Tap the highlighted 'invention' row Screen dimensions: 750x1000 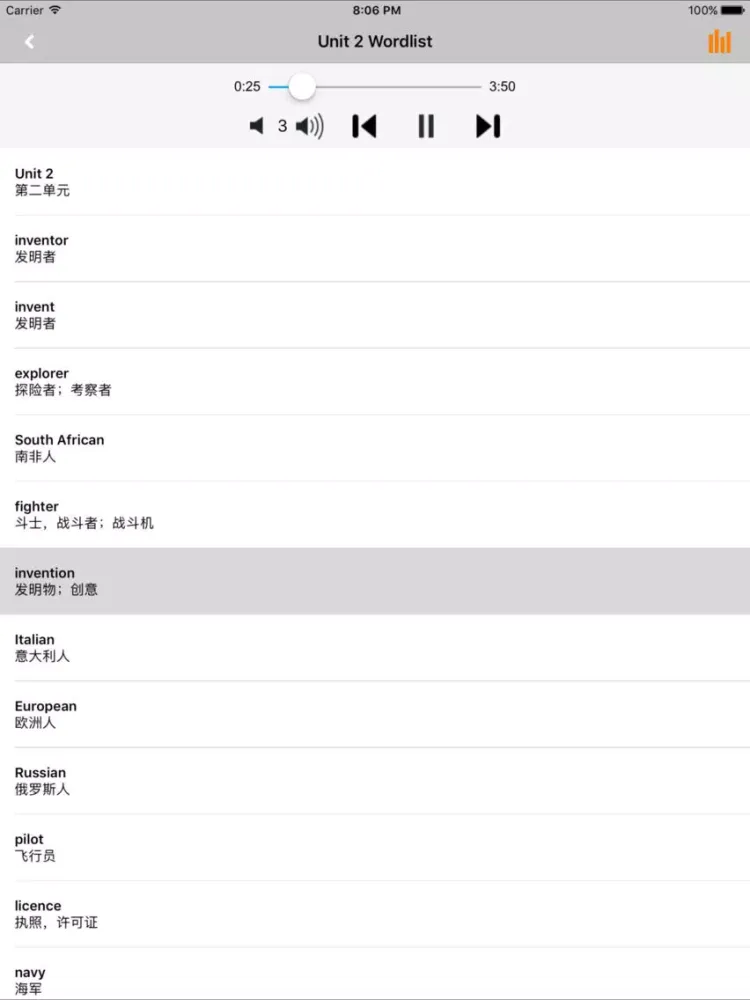point(375,581)
